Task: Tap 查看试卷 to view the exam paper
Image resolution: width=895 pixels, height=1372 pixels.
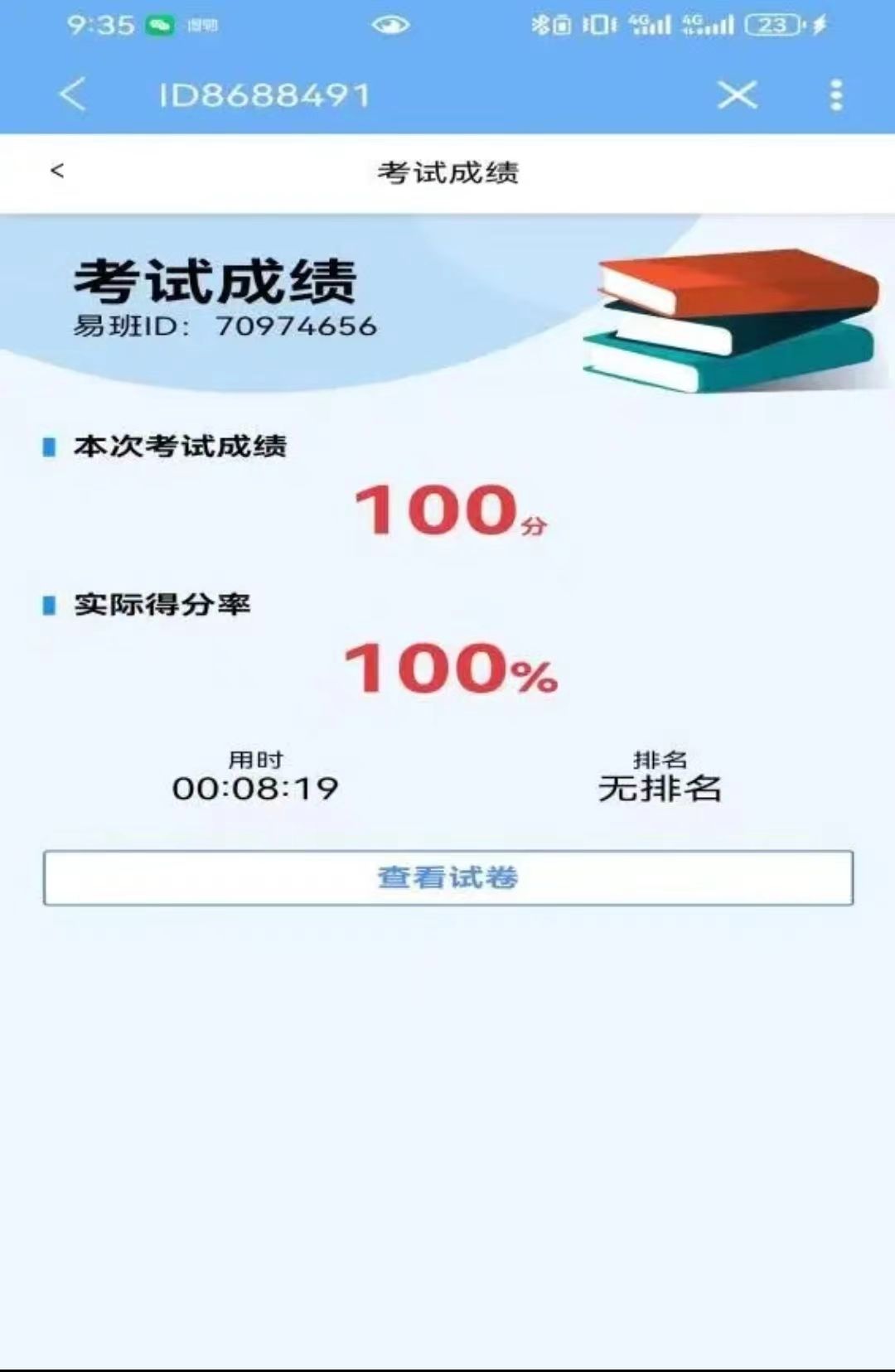Action: click(447, 877)
